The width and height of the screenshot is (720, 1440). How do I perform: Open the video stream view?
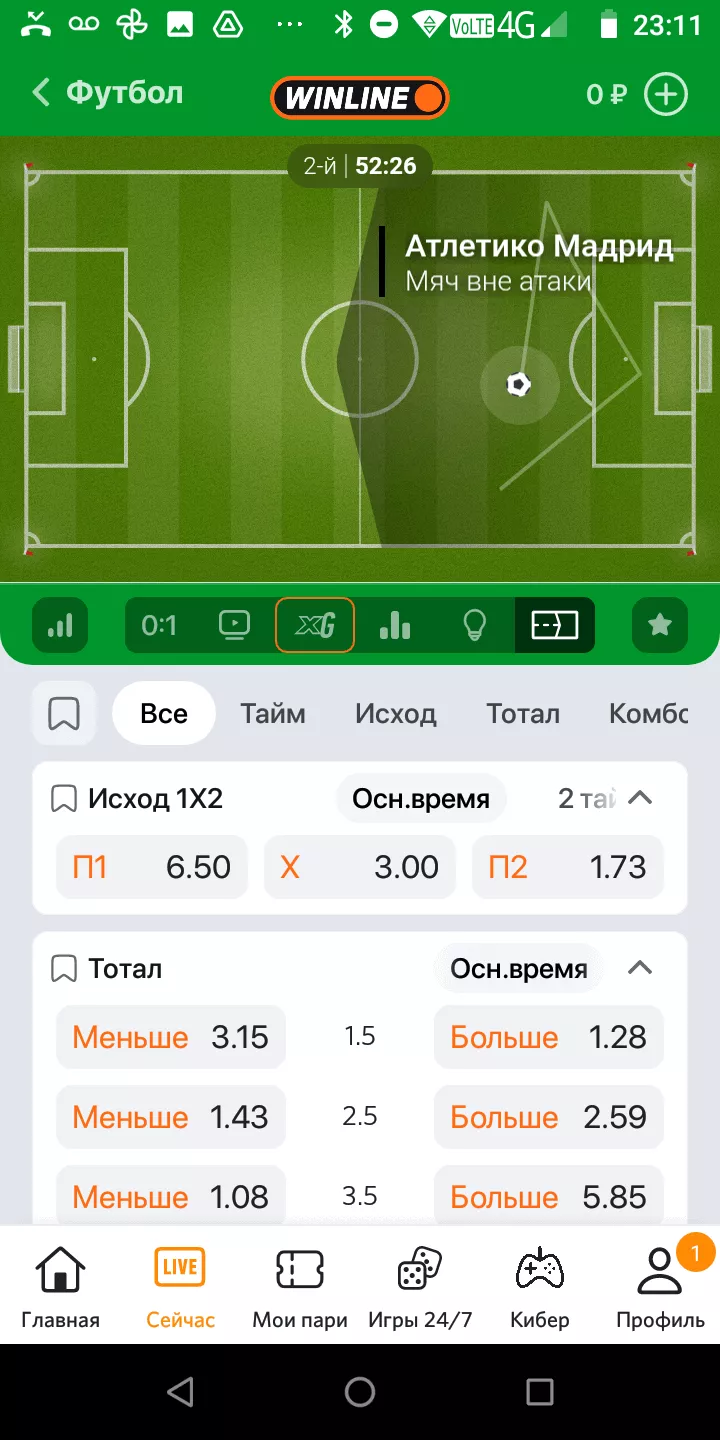[234, 625]
